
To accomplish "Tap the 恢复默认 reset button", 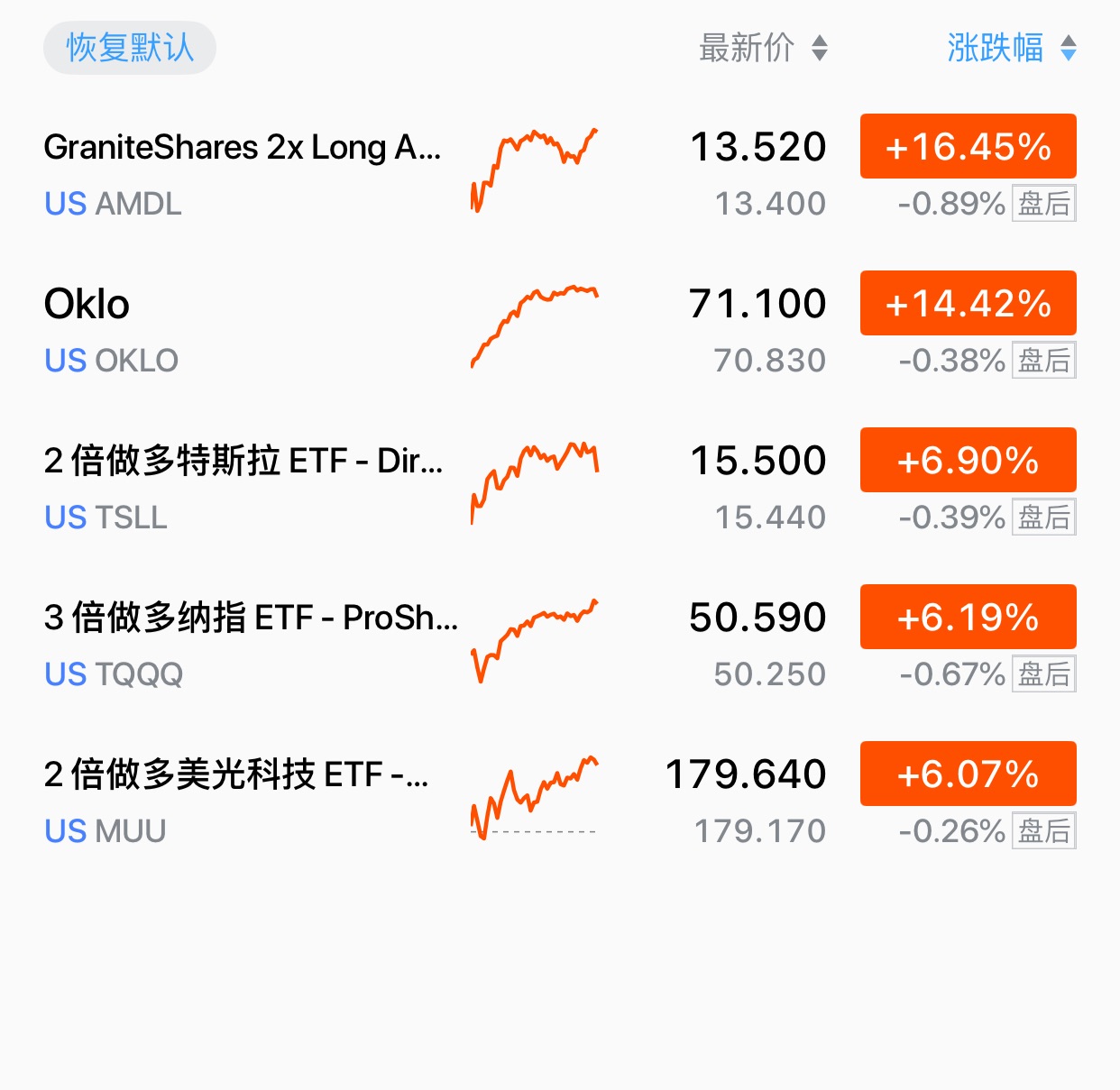I will click(x=130, y=48).
